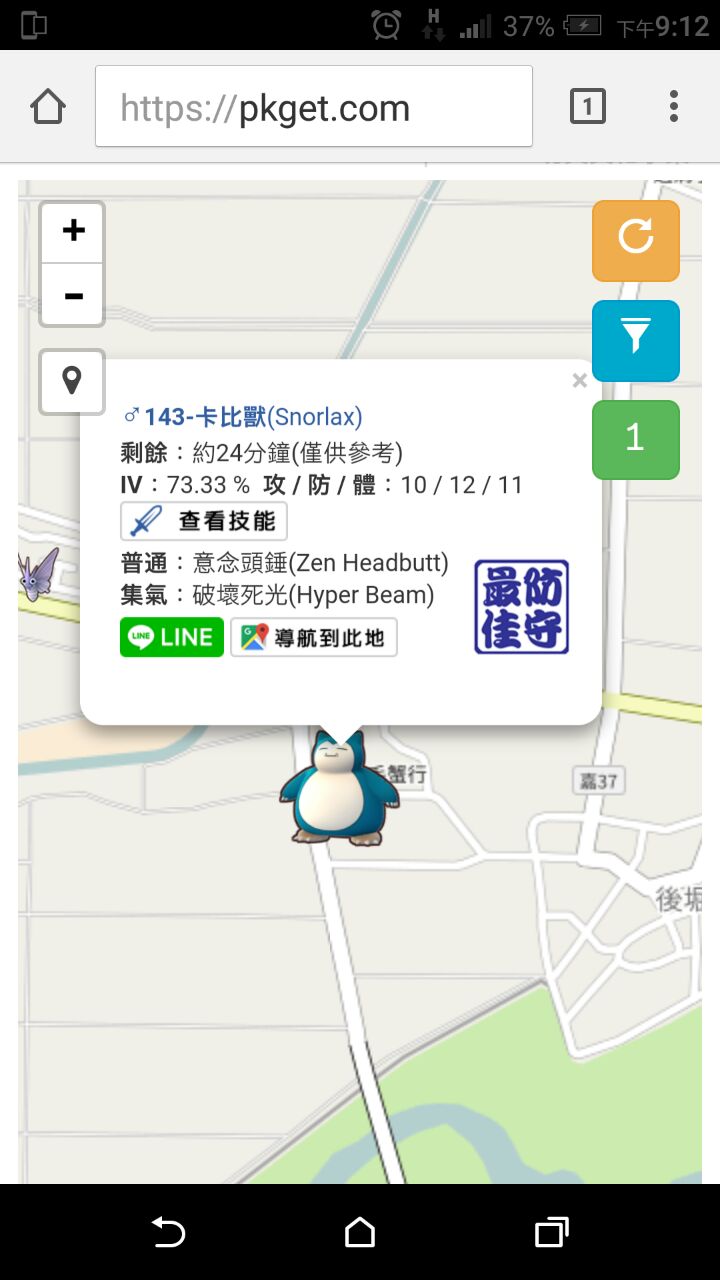Zoom out of the map
Viewport: 720px width, 1280px height.
(x=73, y=296)
